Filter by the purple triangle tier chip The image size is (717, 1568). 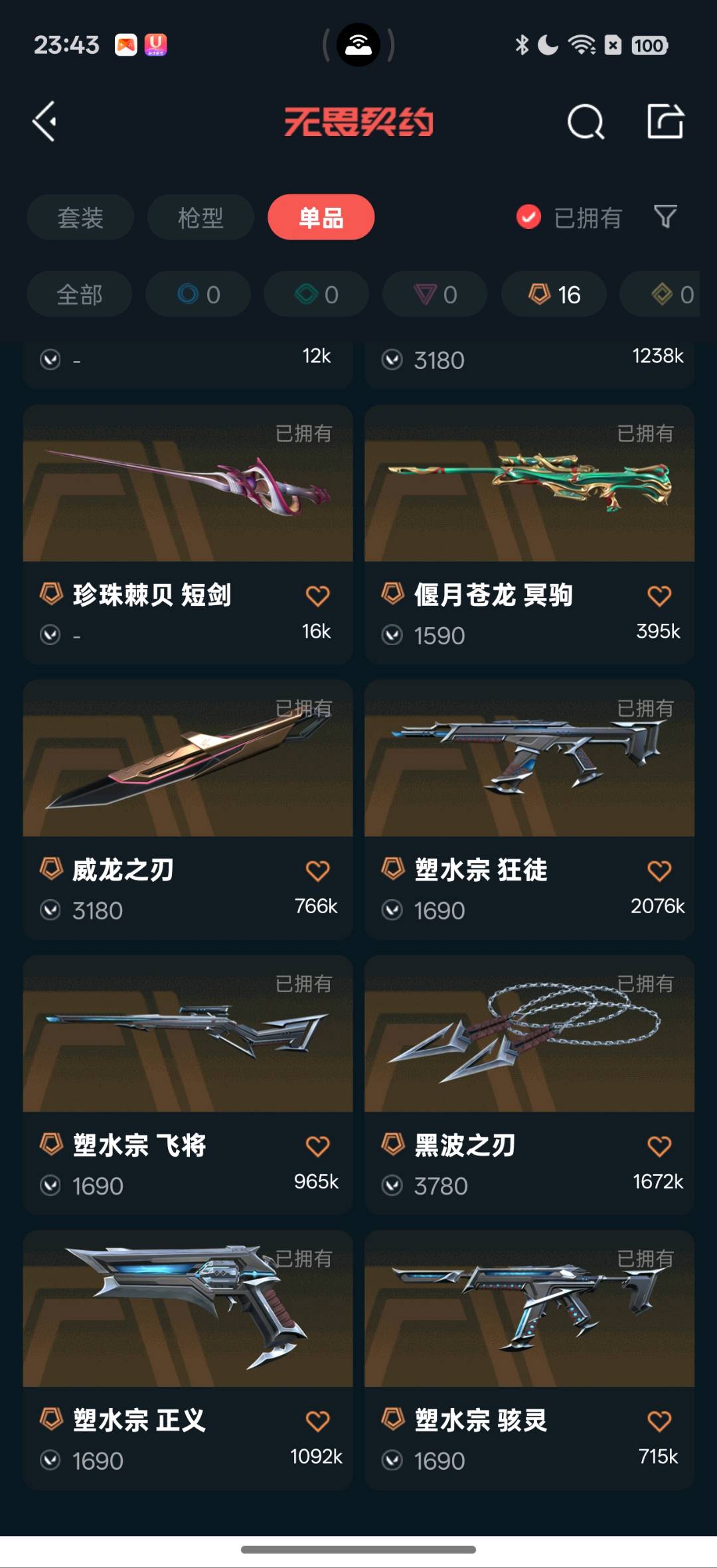tap(435, 294)
